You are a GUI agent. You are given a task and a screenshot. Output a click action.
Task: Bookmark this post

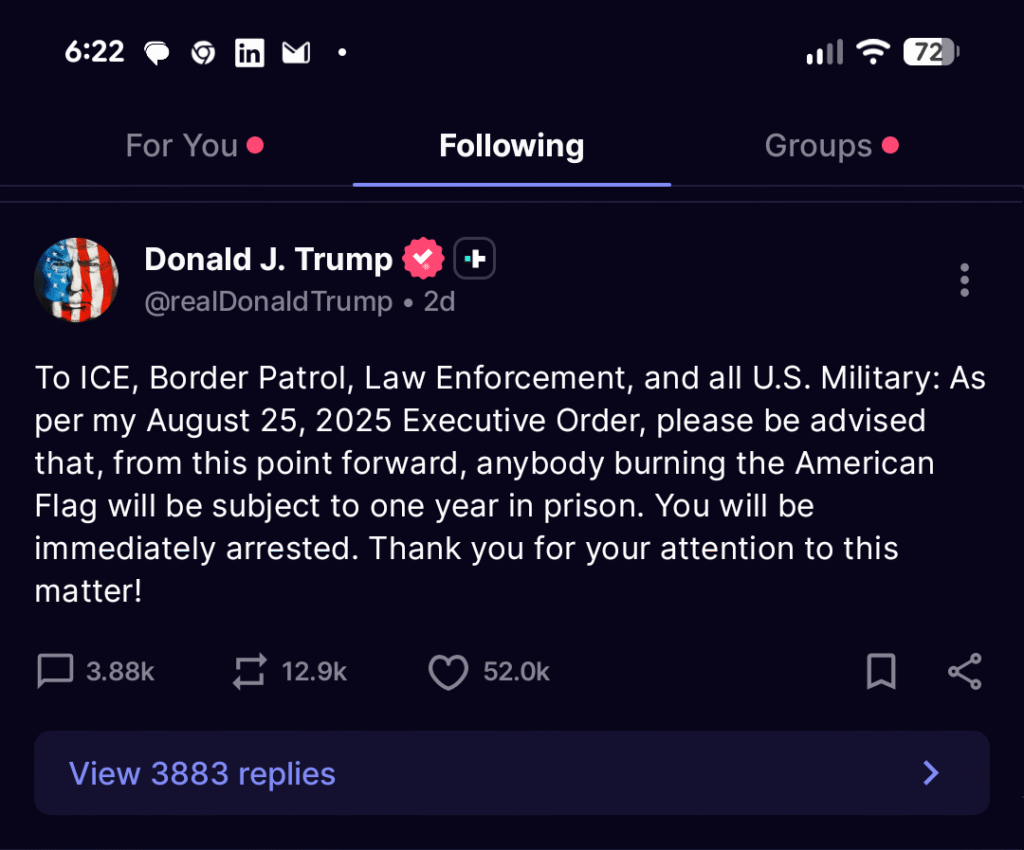click(880, 671)
